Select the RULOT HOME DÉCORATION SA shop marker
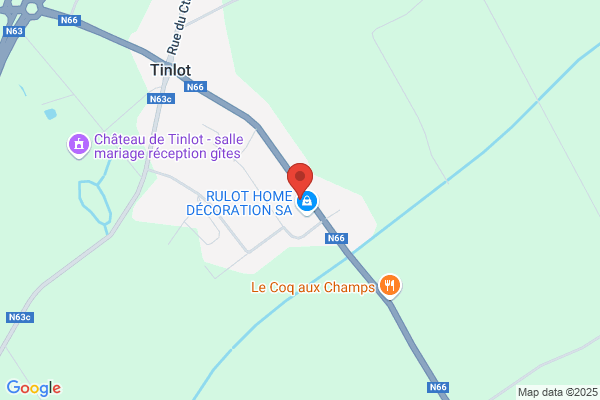The image size is (600, 400). click(x=307, y=202)
